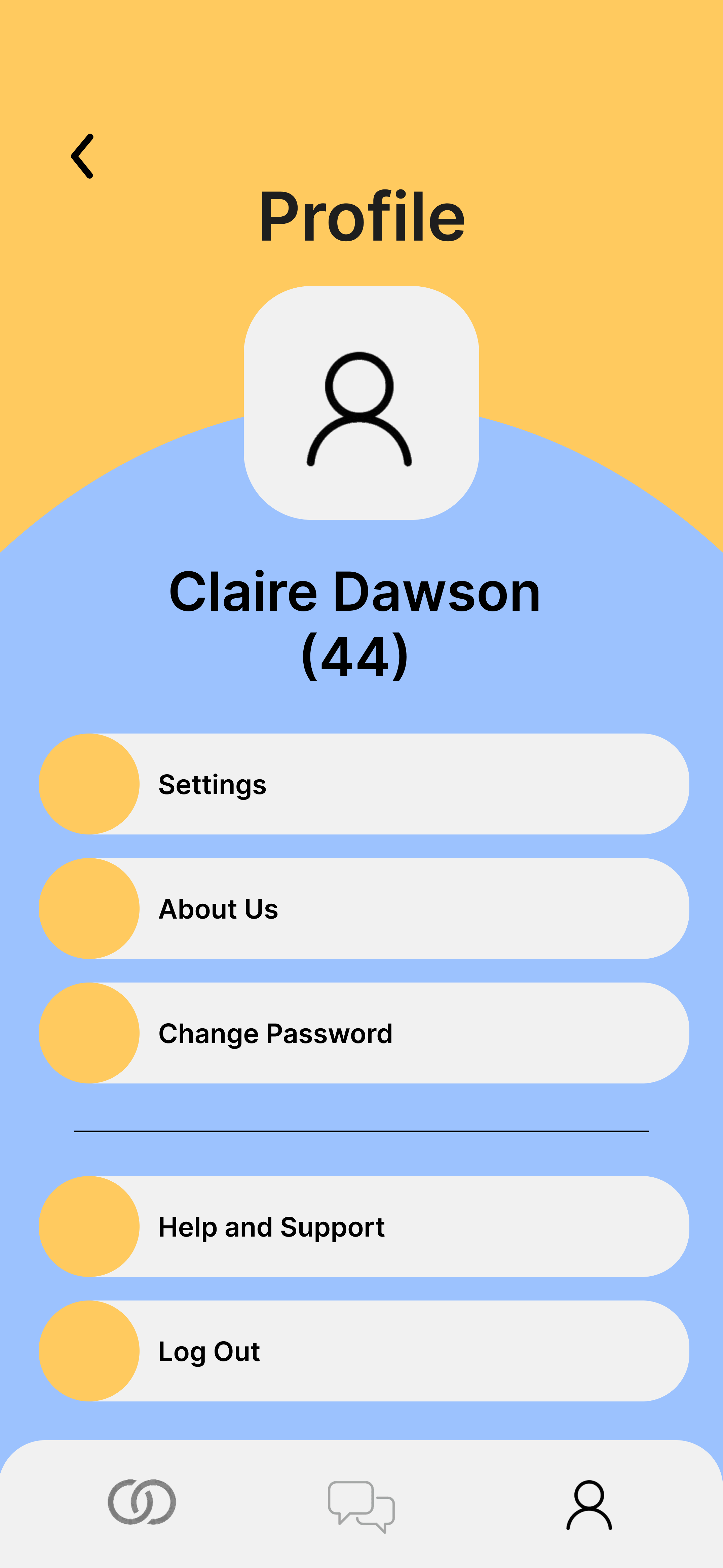Image resolution: width=723 pixels, height=1568 pixels.
Task: Tap the profile picture placeholder avatar
Action: tap(361, 402)
